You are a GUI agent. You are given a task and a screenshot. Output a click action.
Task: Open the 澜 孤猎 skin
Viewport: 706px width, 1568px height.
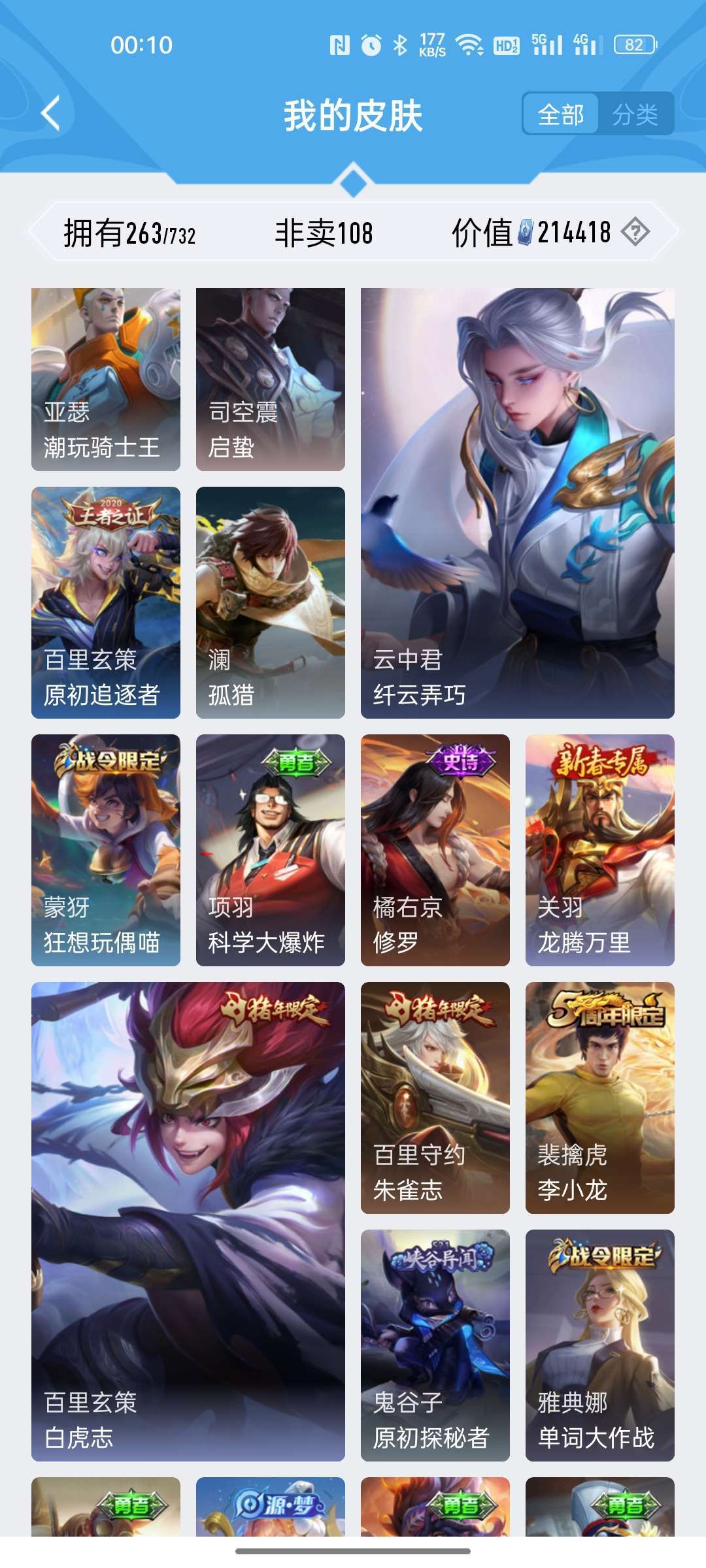coord(271,602)
